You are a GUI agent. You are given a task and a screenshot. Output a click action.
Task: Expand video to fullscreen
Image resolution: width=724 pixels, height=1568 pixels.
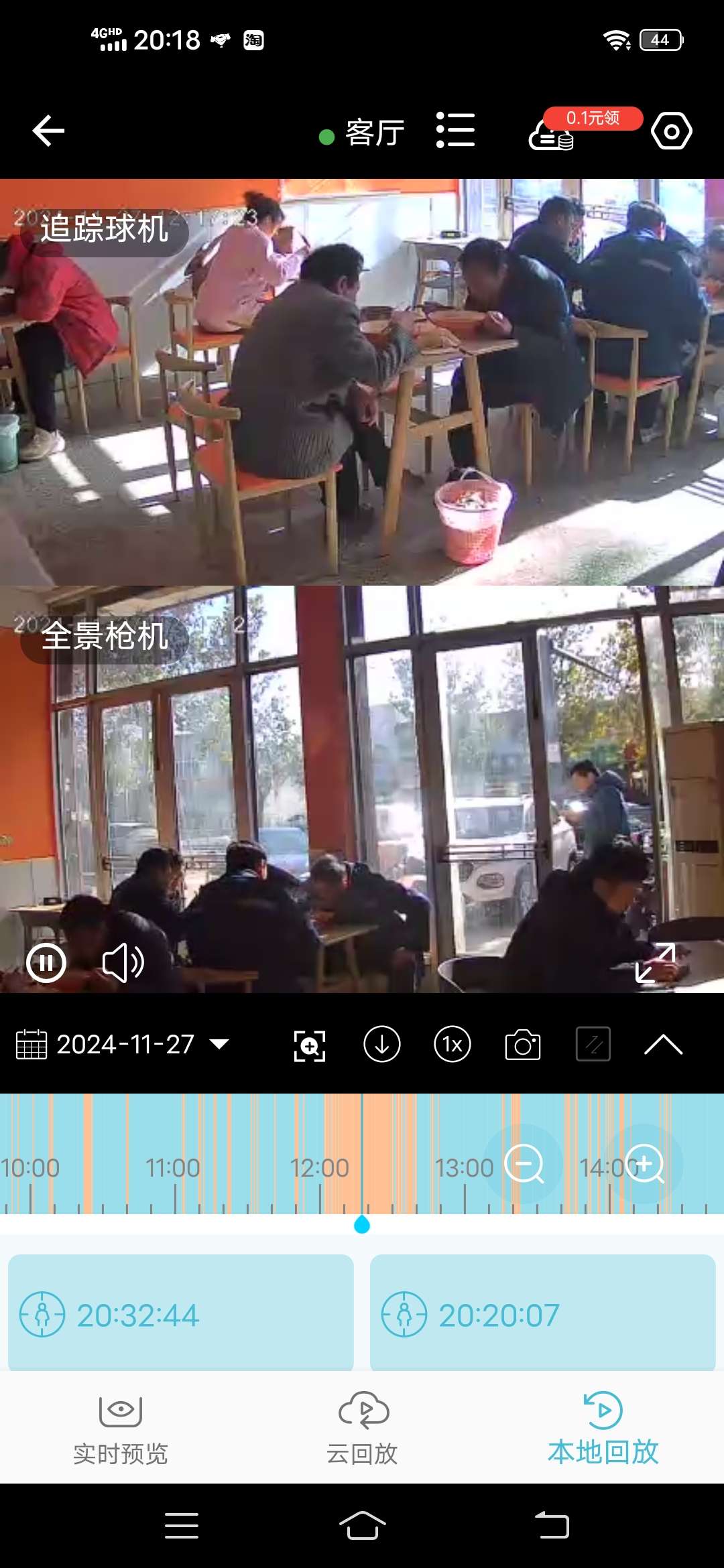[x=655, y=963]
